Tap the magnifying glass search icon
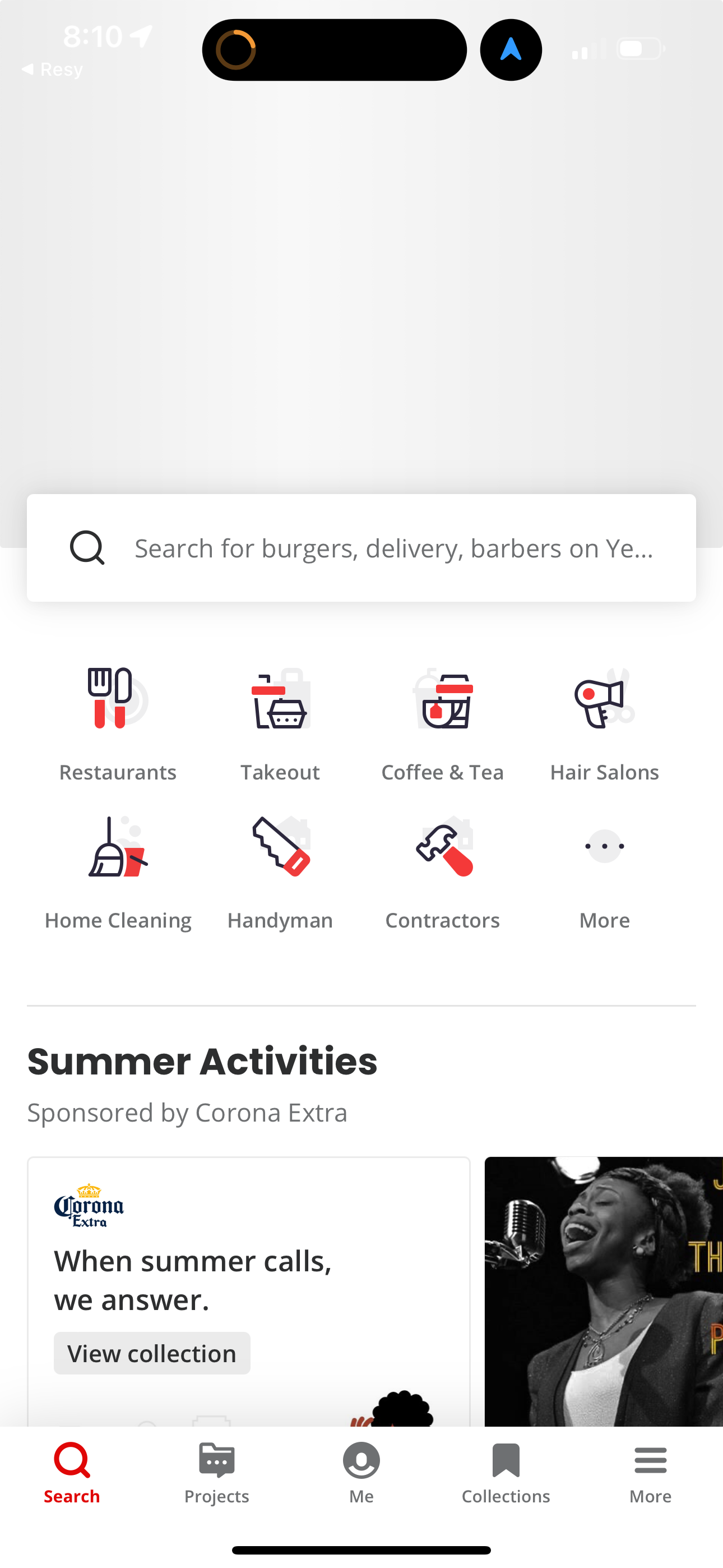Viewport: 723px width, 1568px height. (x=87, y=547)
